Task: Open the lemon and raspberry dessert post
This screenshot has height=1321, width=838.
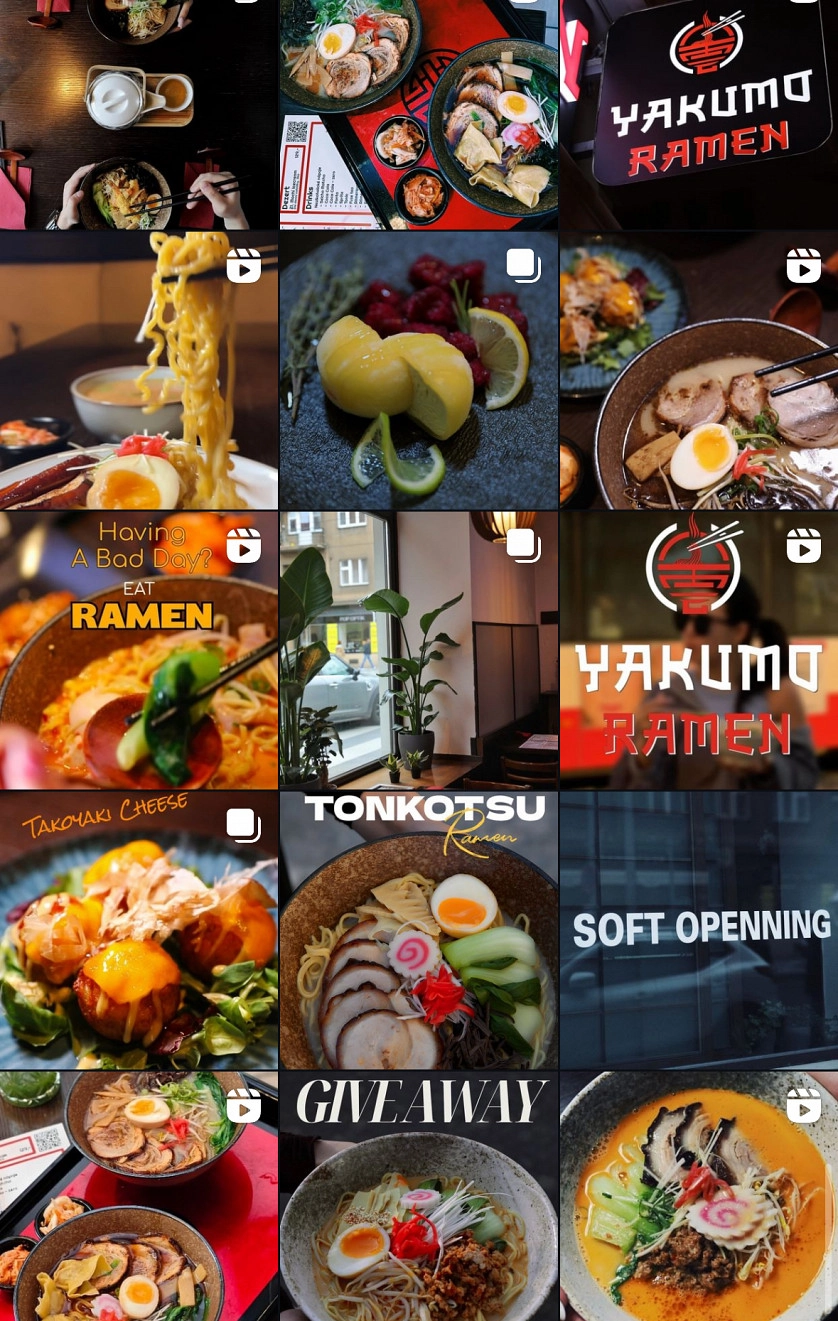Action: (x=418, y=370)
